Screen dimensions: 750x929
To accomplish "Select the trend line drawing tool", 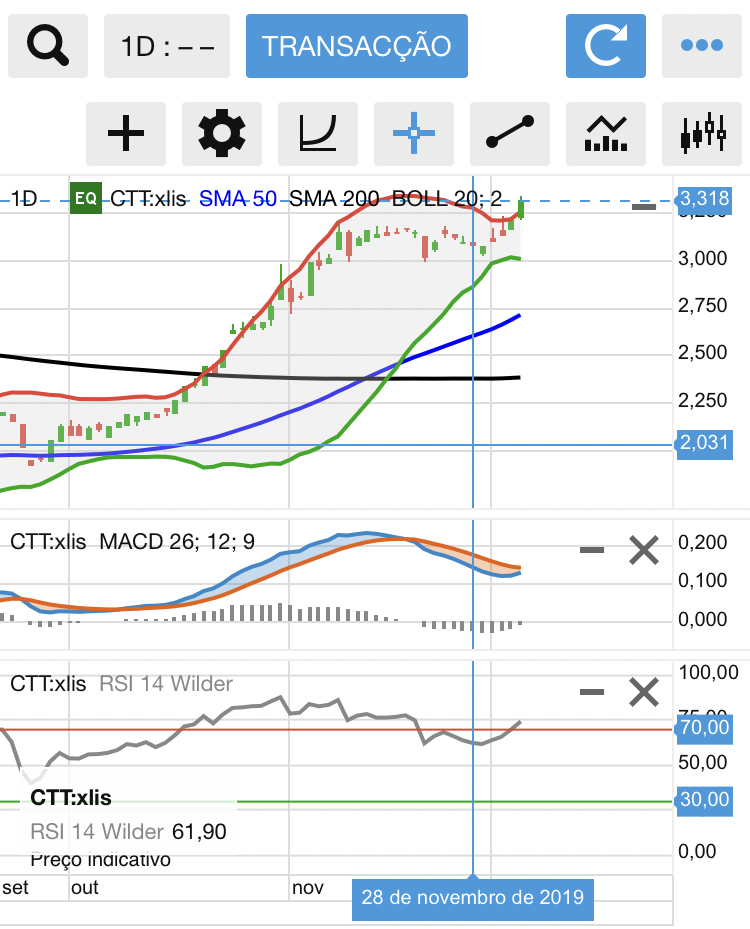I will (510, 133).
